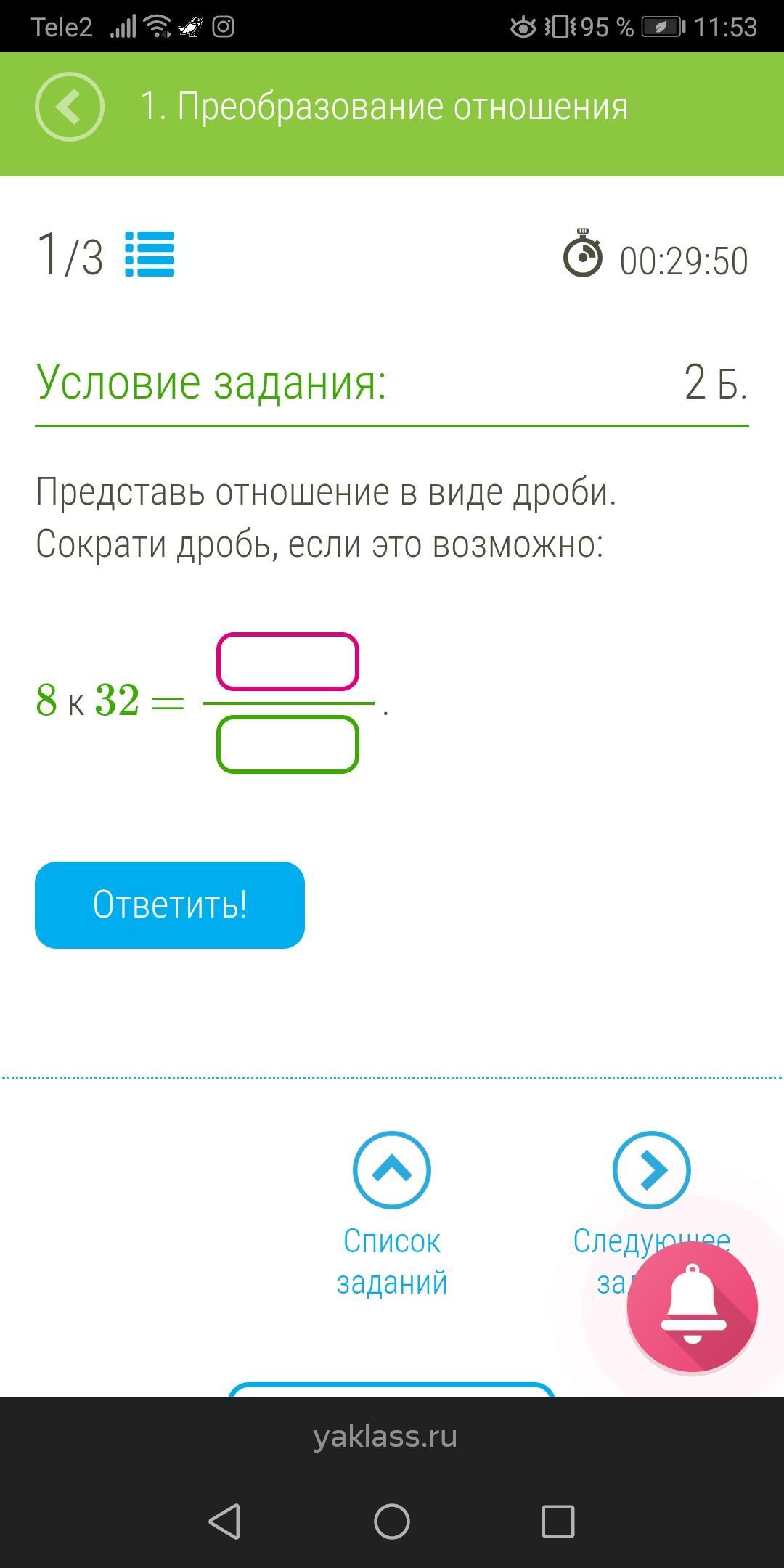Tap the system back button

coord(224,1521)
